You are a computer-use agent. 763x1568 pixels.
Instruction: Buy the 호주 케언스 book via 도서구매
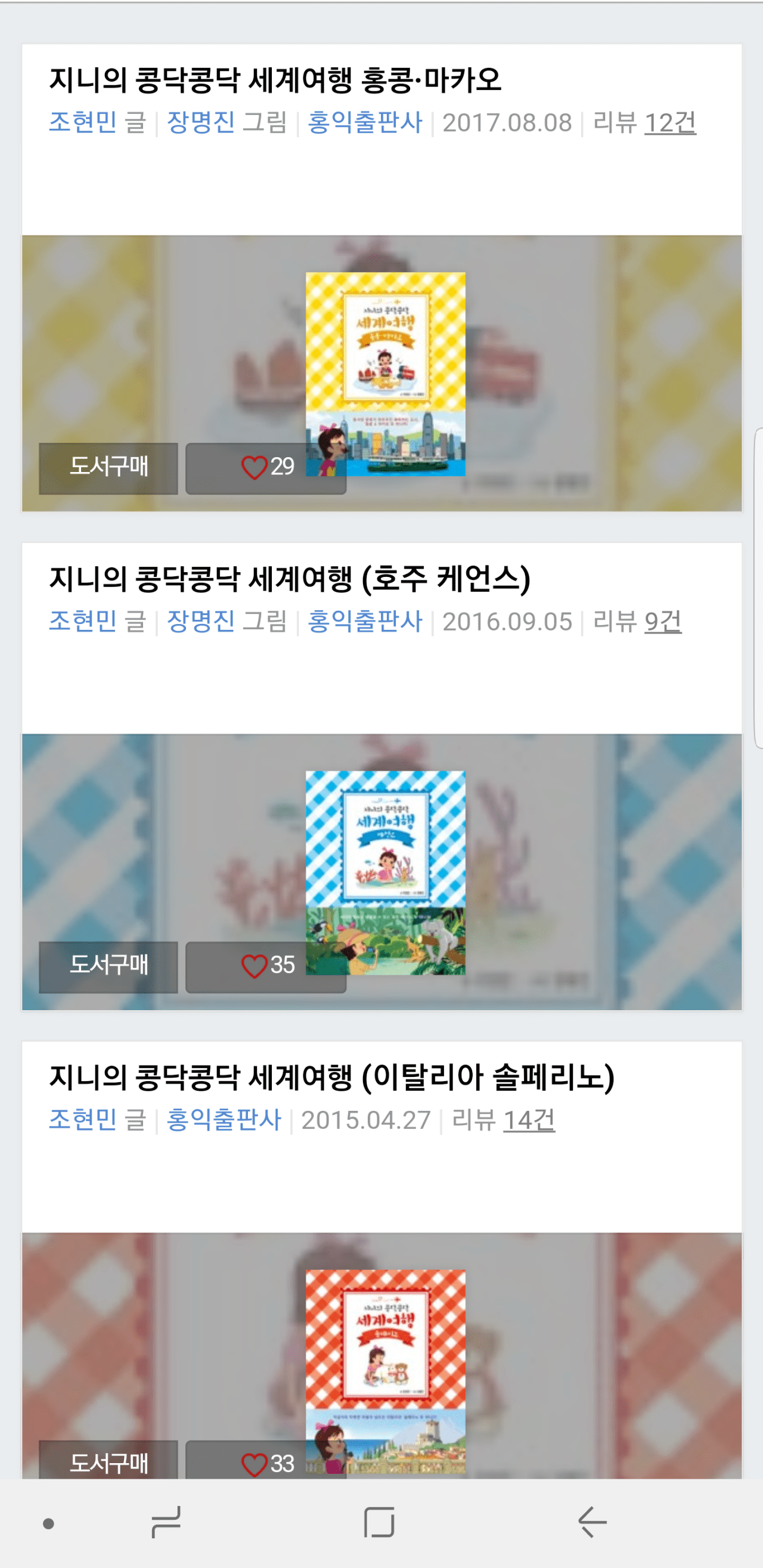pos(108,967)
